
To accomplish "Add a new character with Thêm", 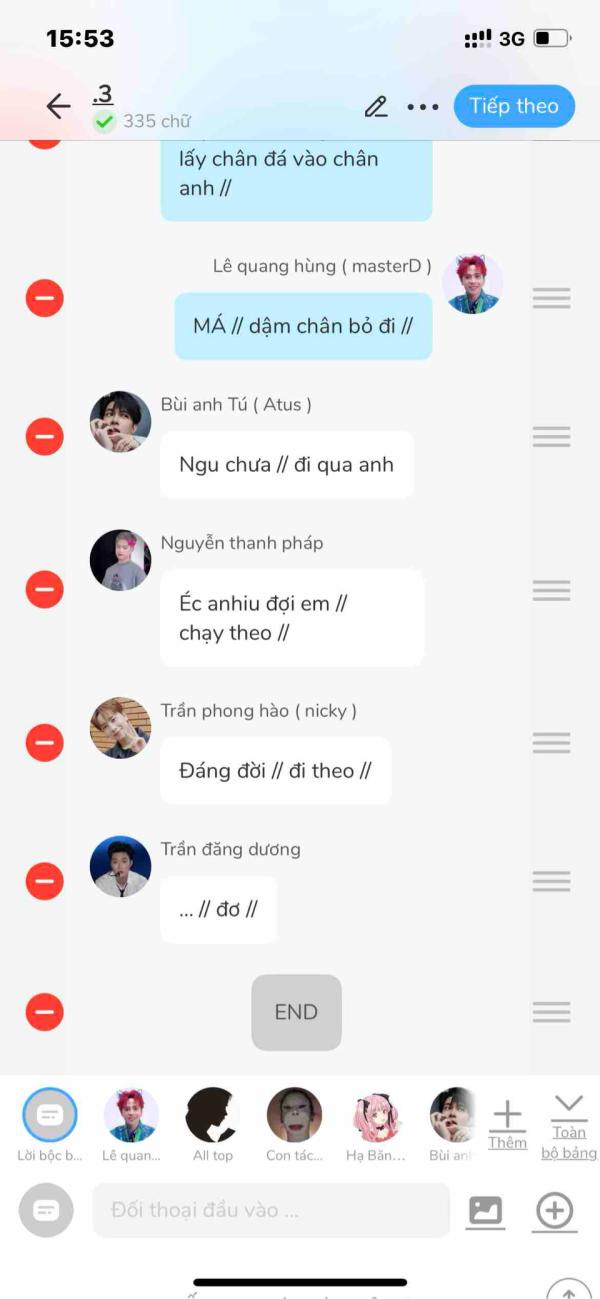I will click(x=507, y=1123).
